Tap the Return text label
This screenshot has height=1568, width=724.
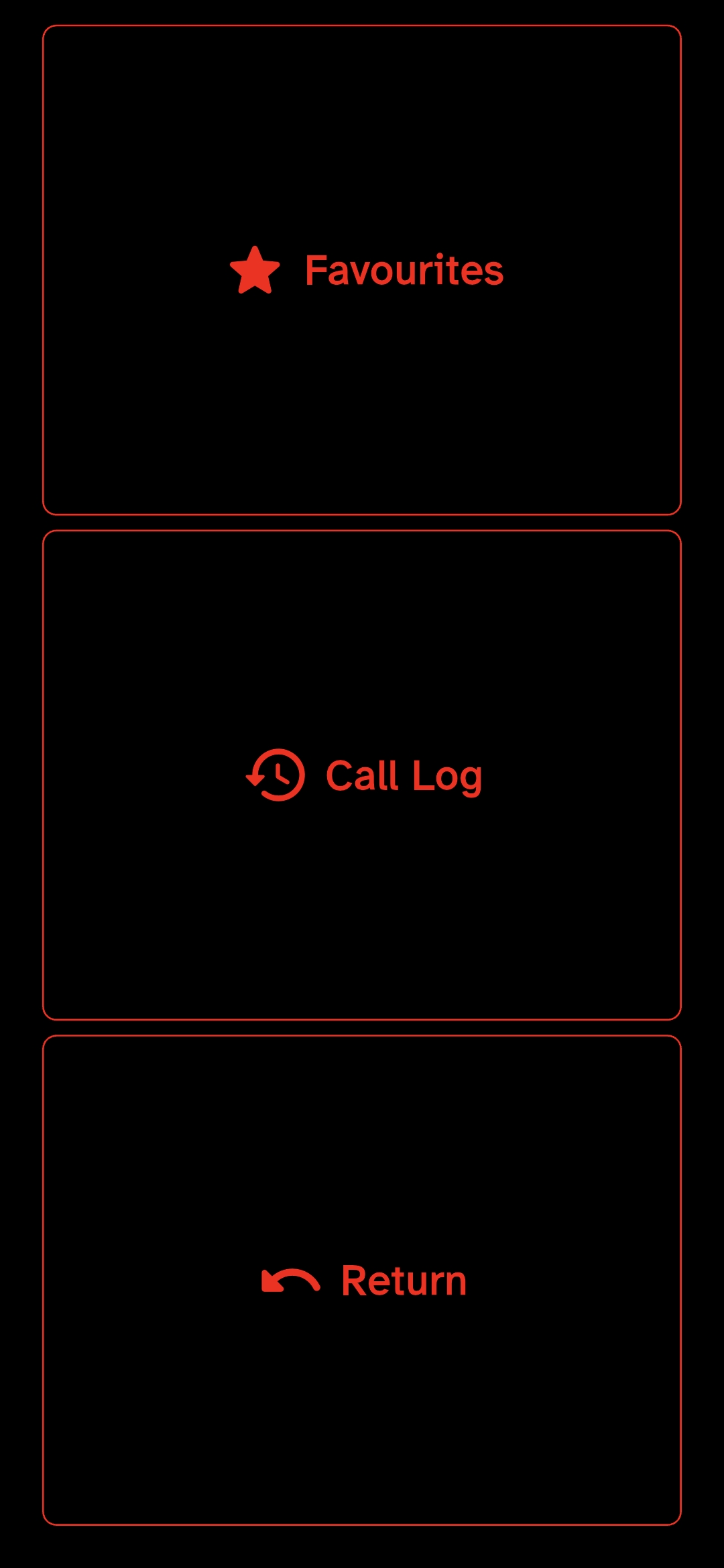[x=403, y=1279]
